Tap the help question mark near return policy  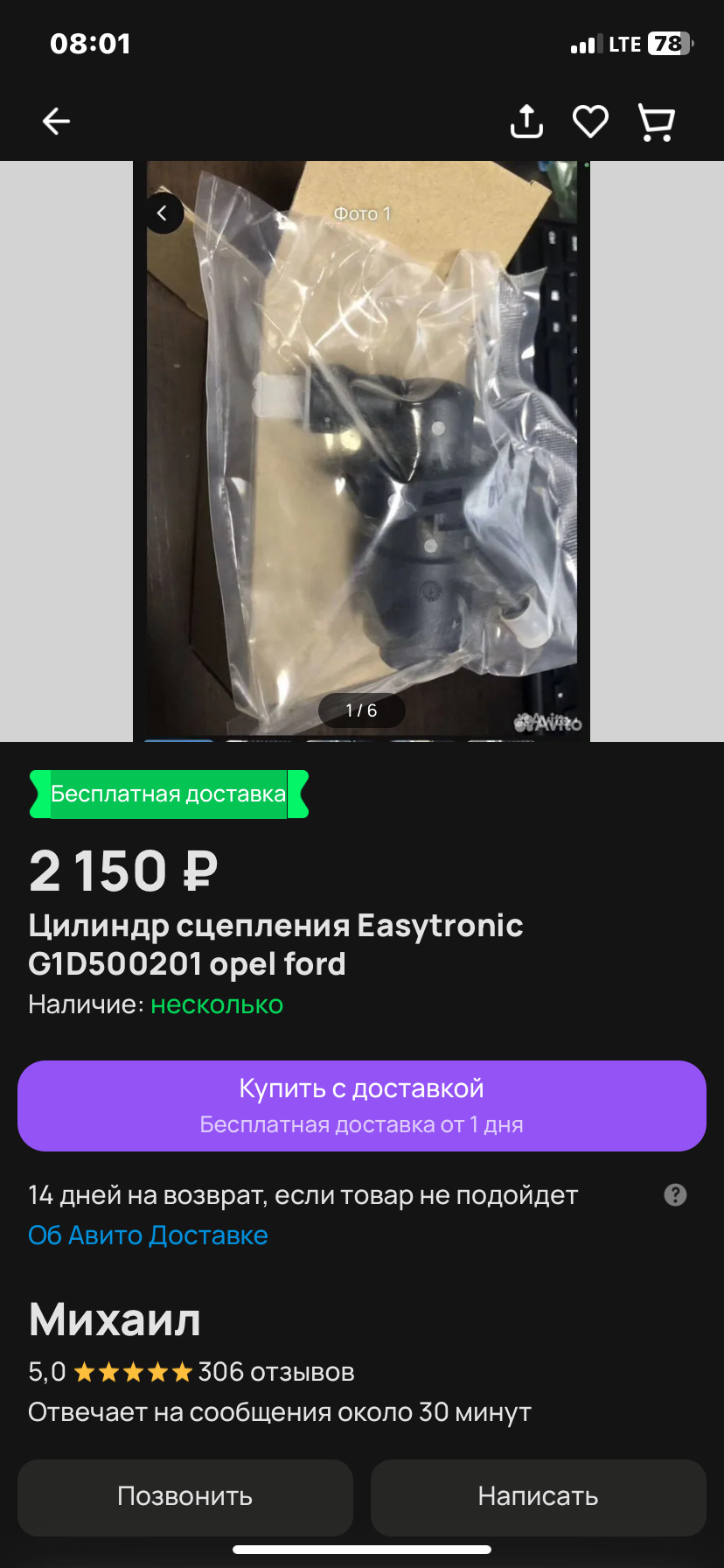coord(673,1195)
